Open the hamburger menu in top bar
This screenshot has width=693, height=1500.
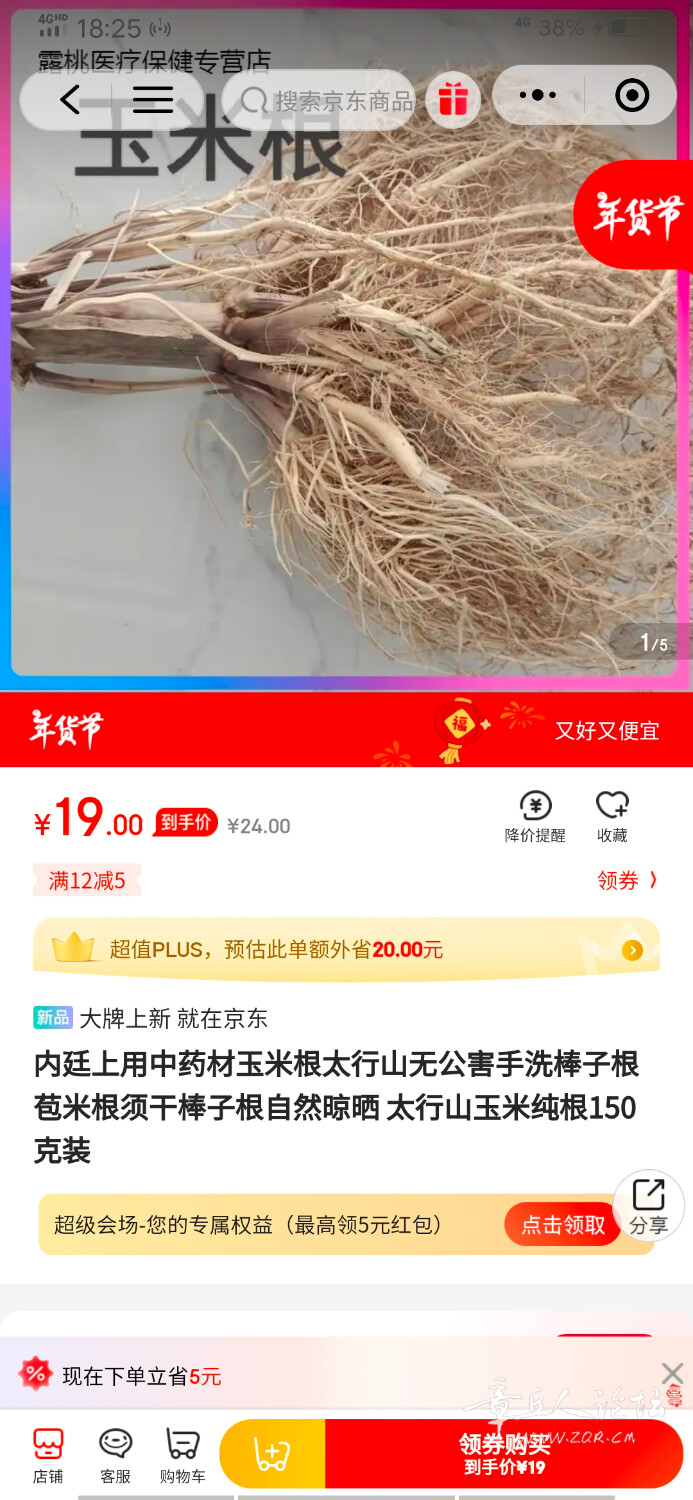tap(152, 99)
